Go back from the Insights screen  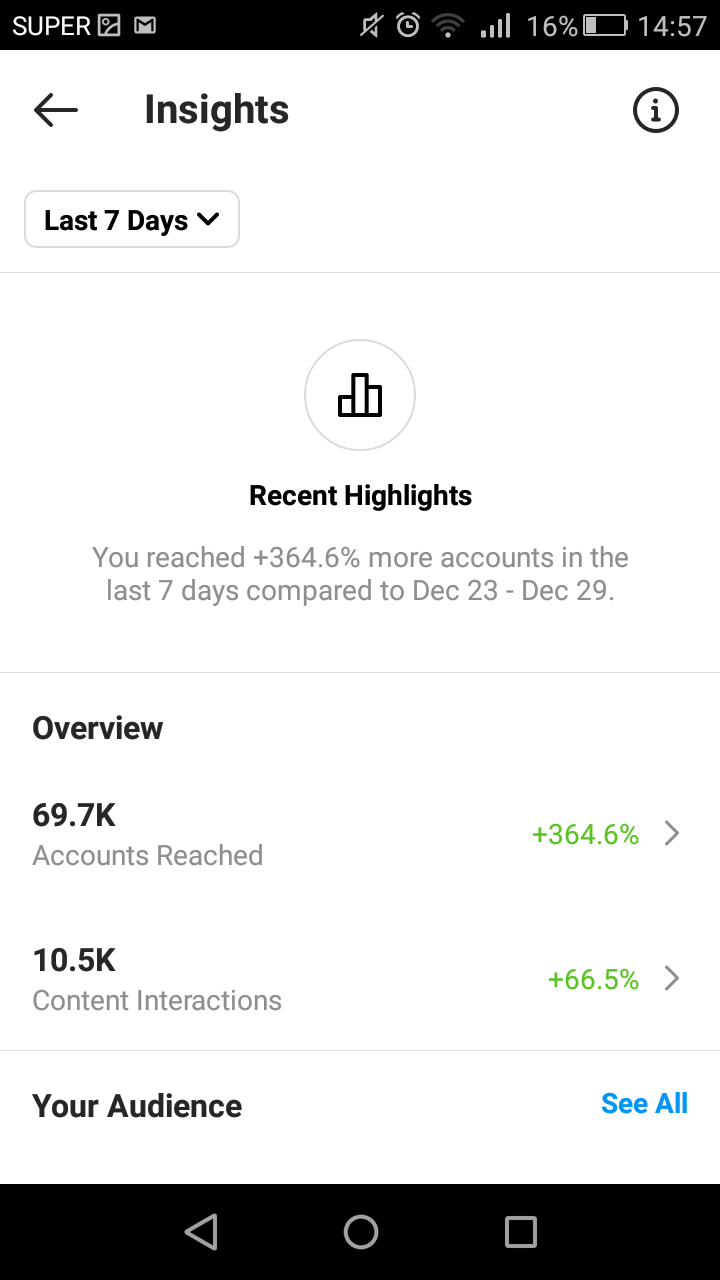tap(55, 110)
